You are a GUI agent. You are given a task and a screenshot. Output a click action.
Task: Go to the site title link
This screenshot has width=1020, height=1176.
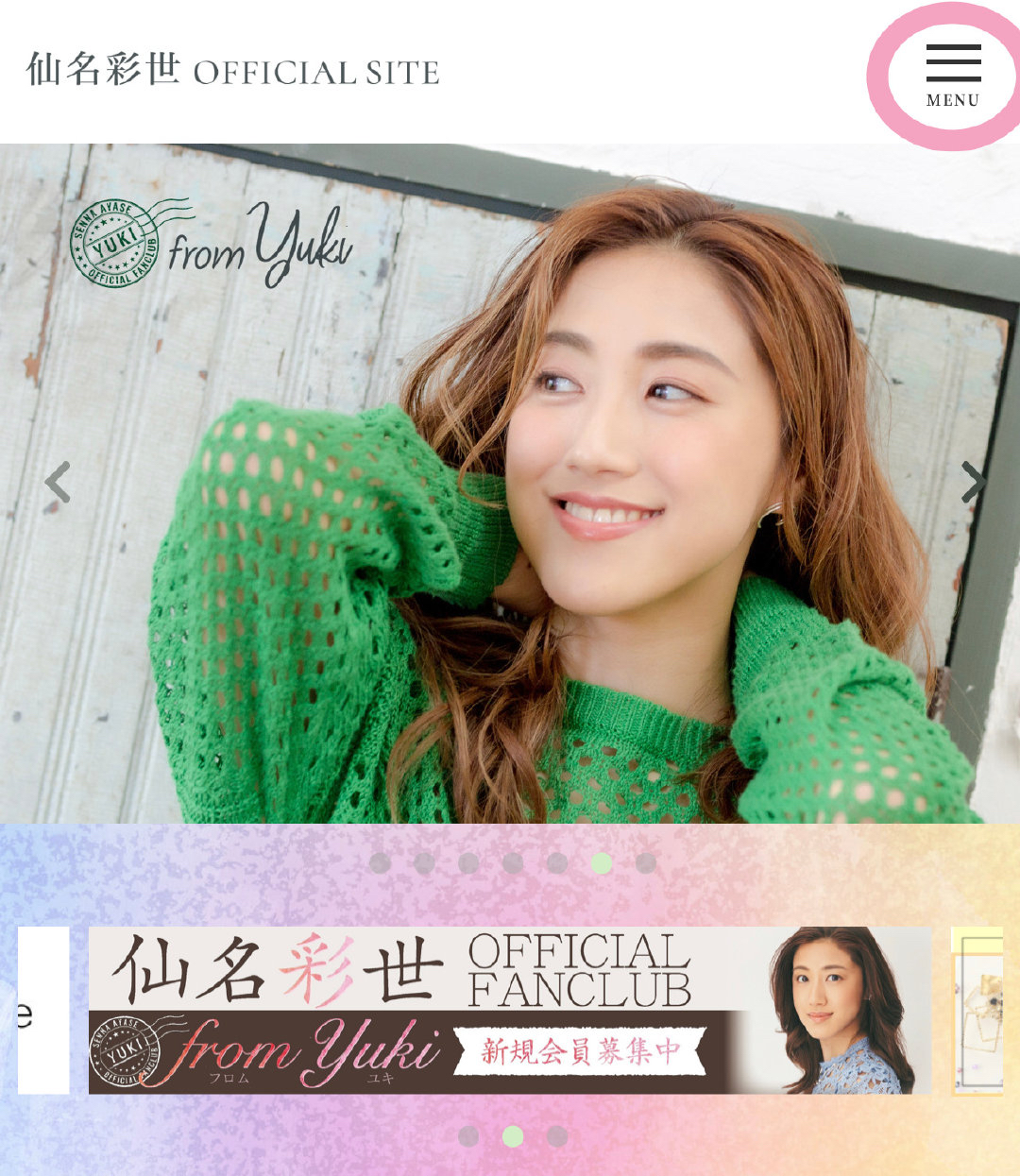click(x=232, y=70)
